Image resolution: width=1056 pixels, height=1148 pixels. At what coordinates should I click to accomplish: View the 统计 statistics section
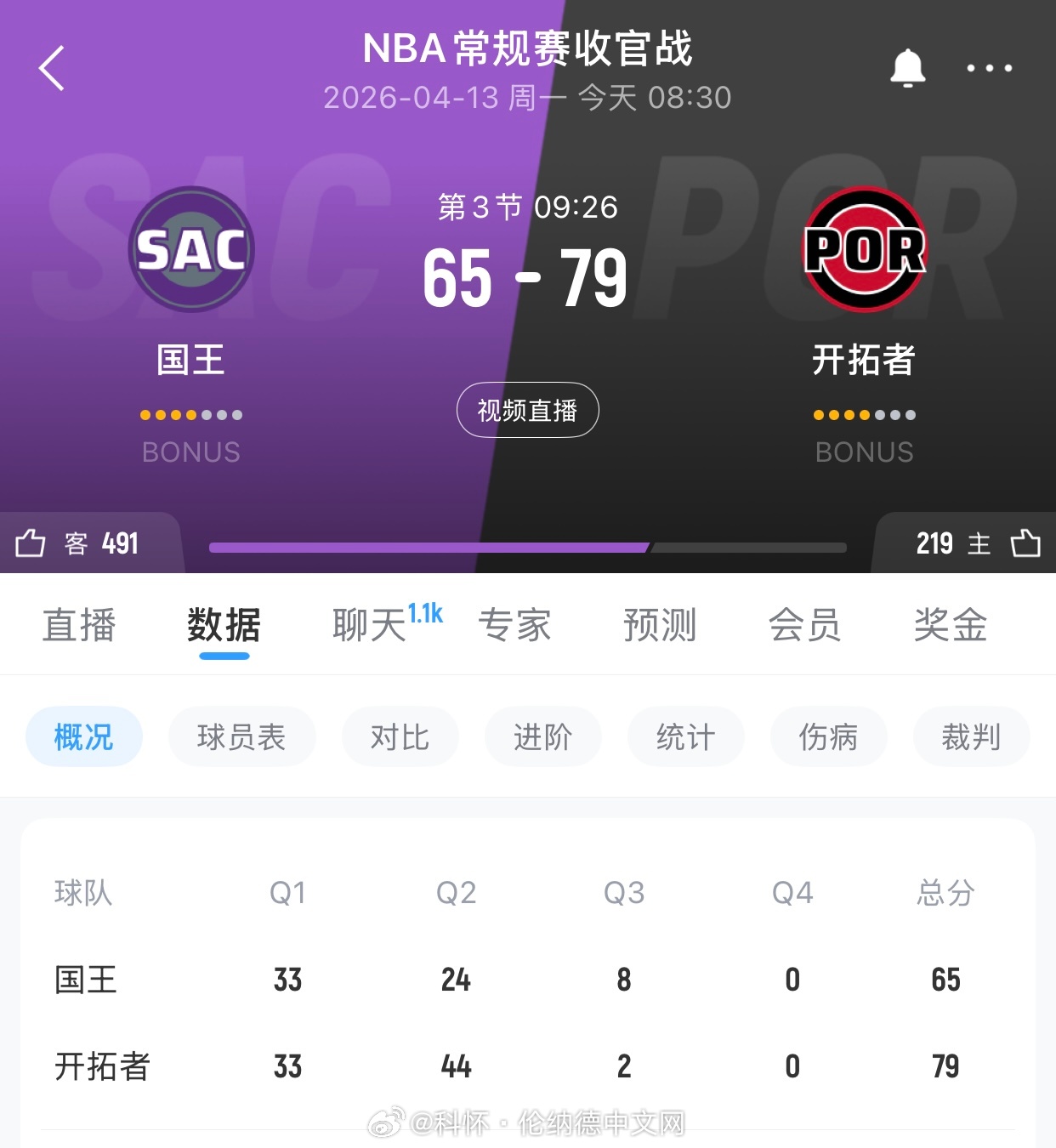point(686,736)
